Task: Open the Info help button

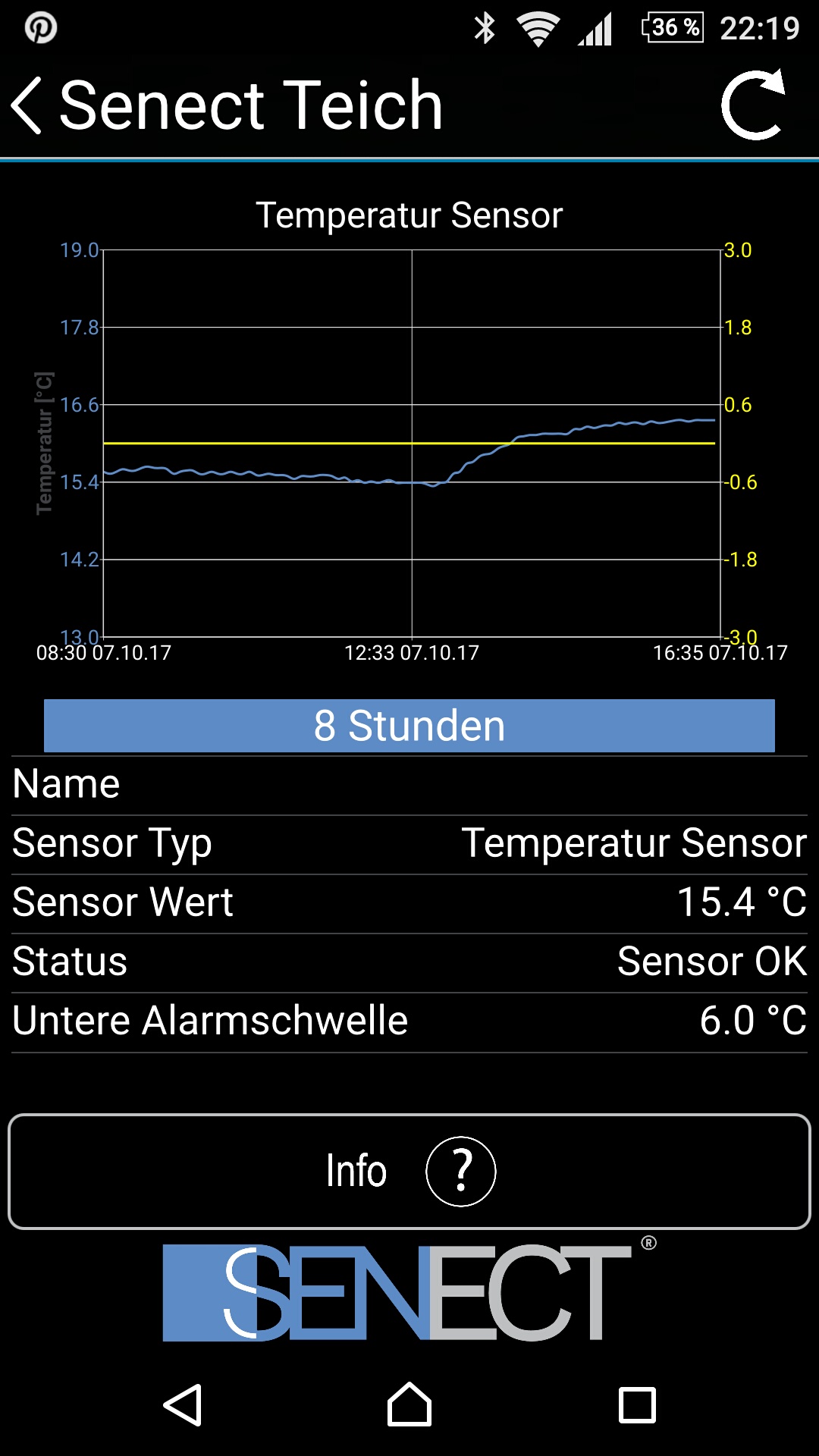Action: [409, 1171]
